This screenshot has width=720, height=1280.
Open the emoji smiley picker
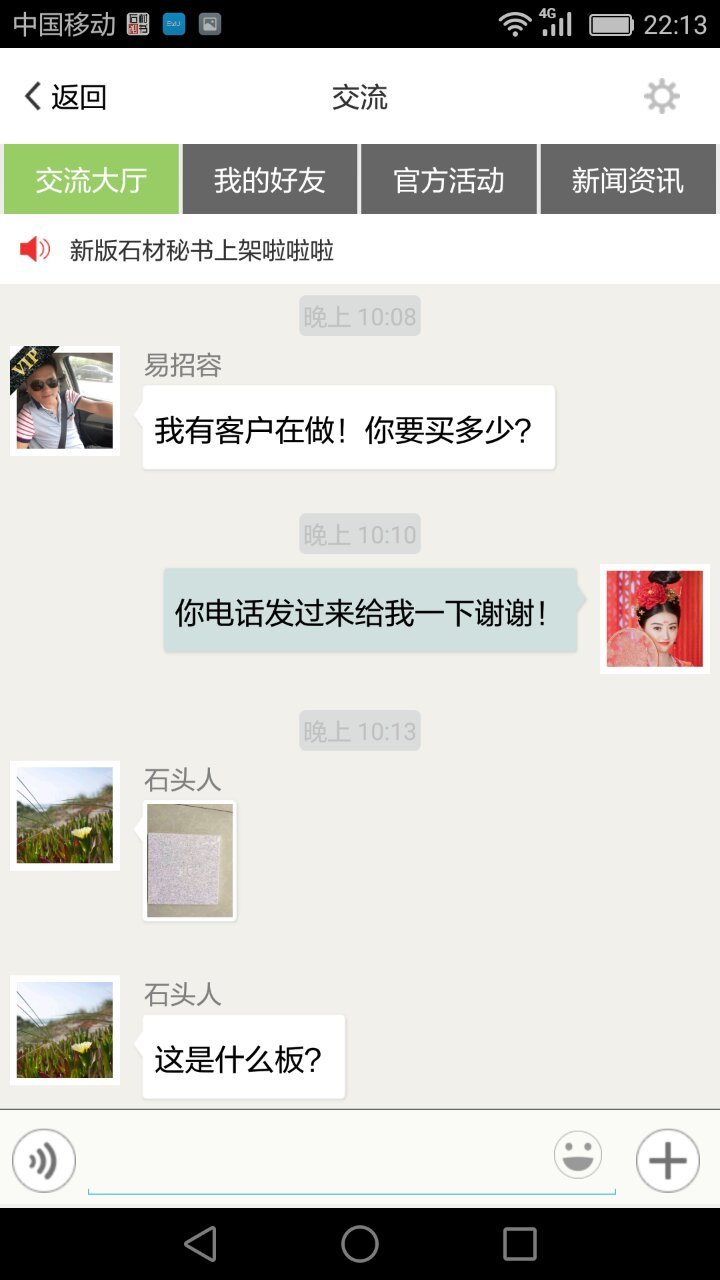tap(578, 1155)
